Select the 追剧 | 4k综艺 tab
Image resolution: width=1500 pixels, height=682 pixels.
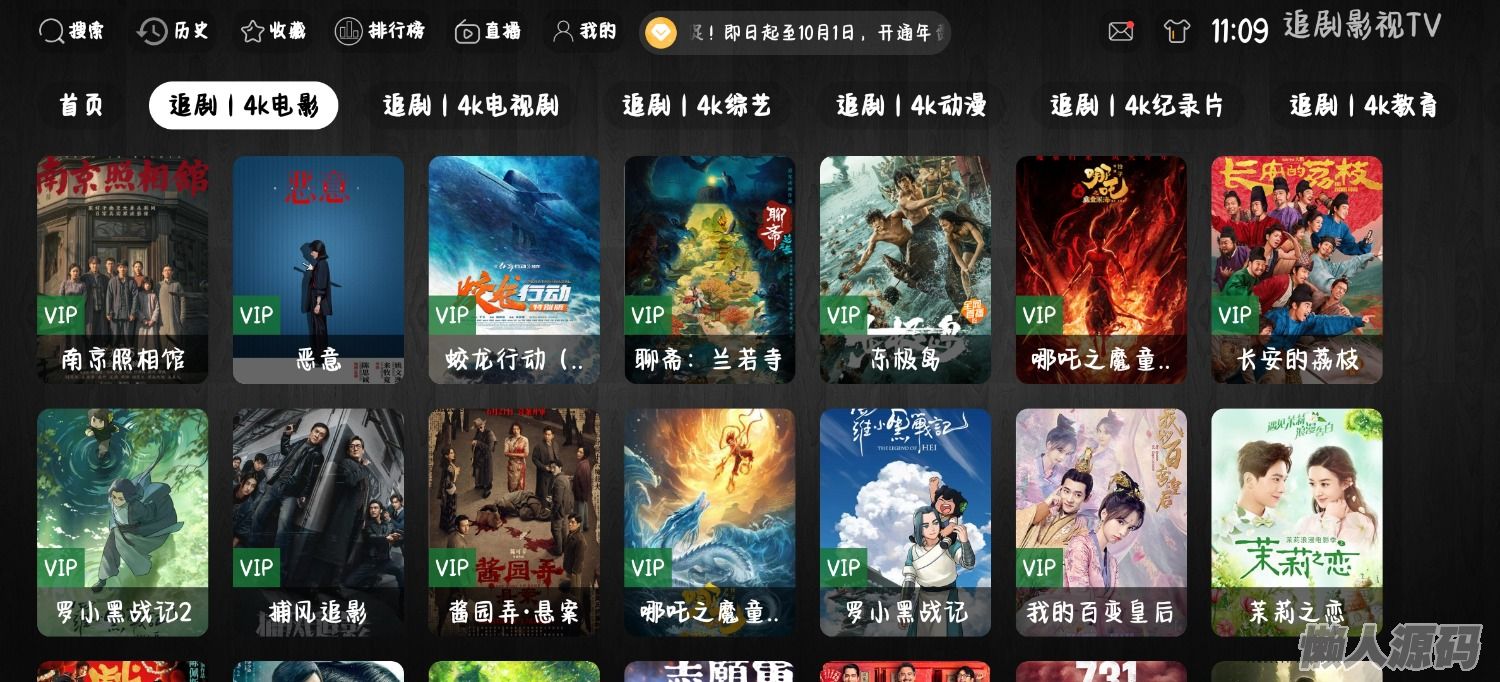pyautogui.click(x=697, y=105)
